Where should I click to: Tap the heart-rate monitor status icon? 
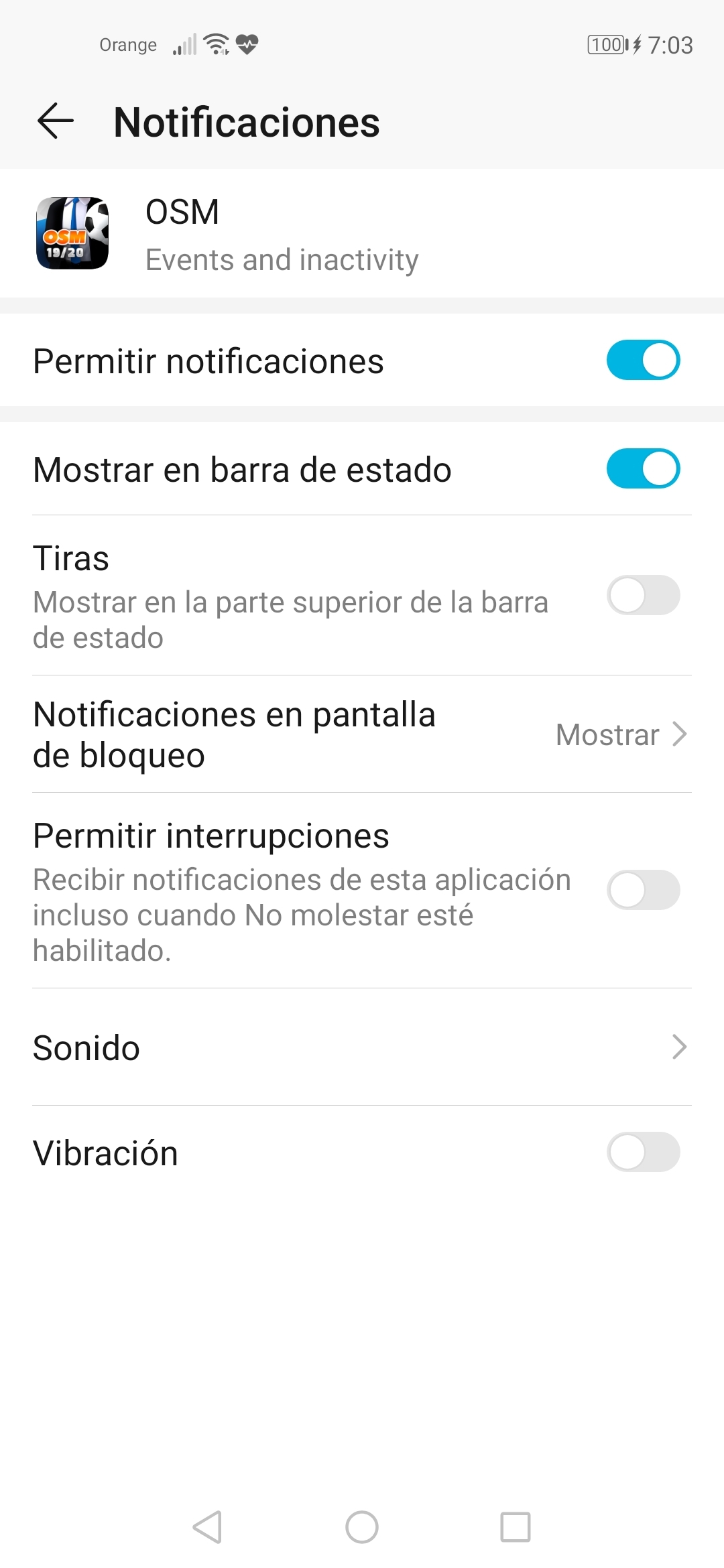coord(248,44)
